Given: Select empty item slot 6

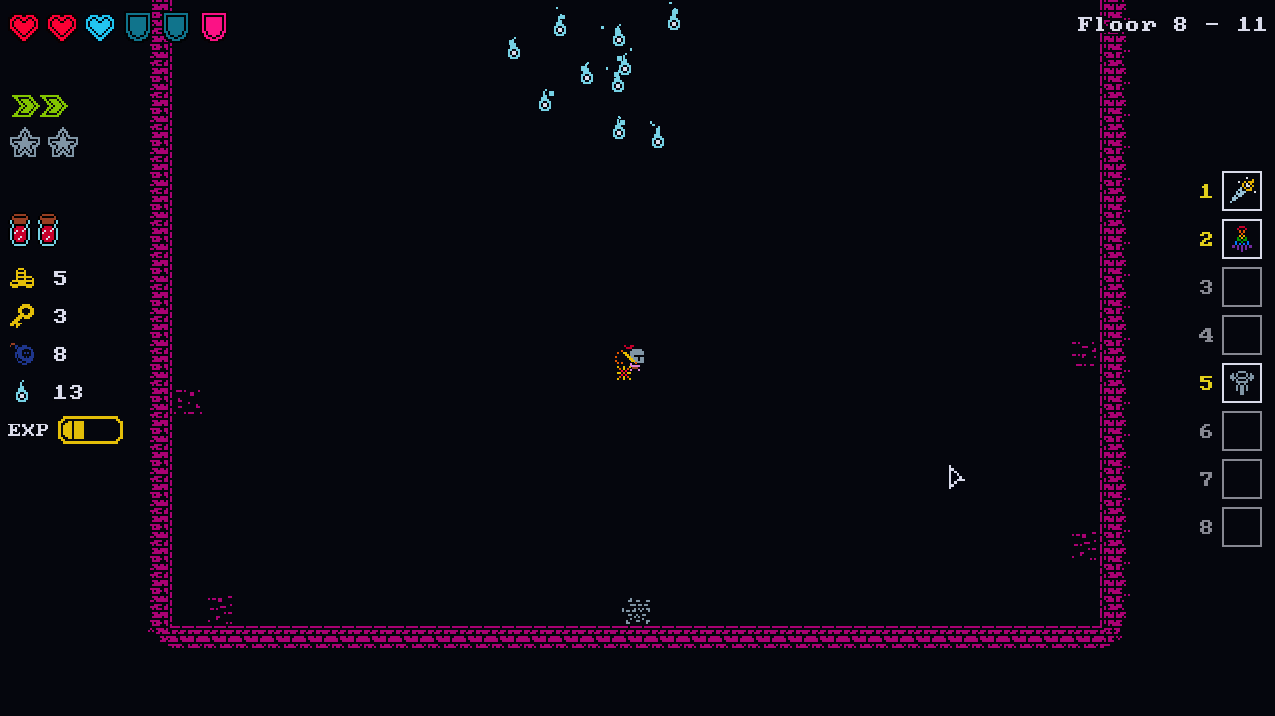Looking at the screenshot, I should [1241, 431].
